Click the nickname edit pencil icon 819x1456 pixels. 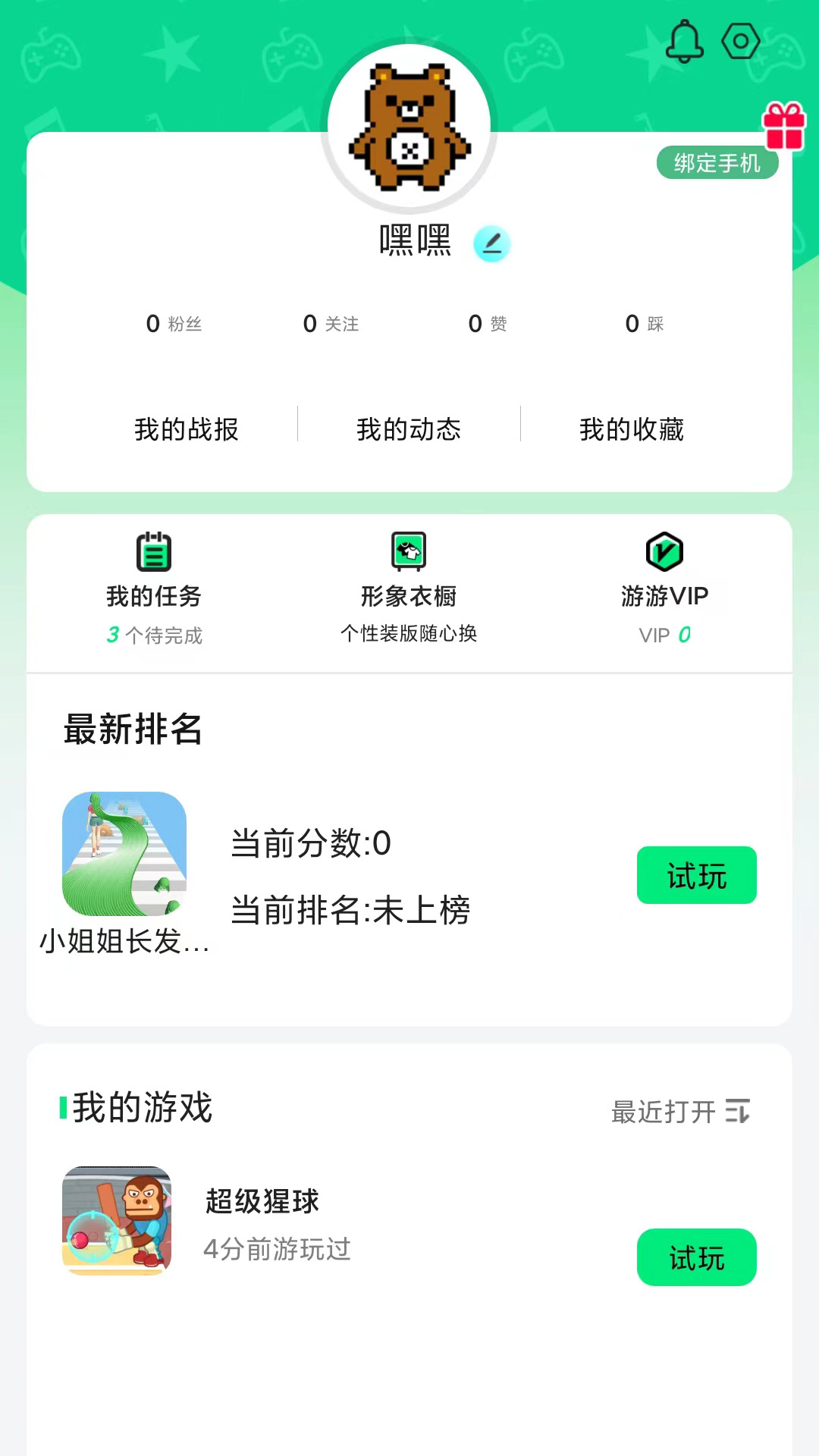click(493, 243)
